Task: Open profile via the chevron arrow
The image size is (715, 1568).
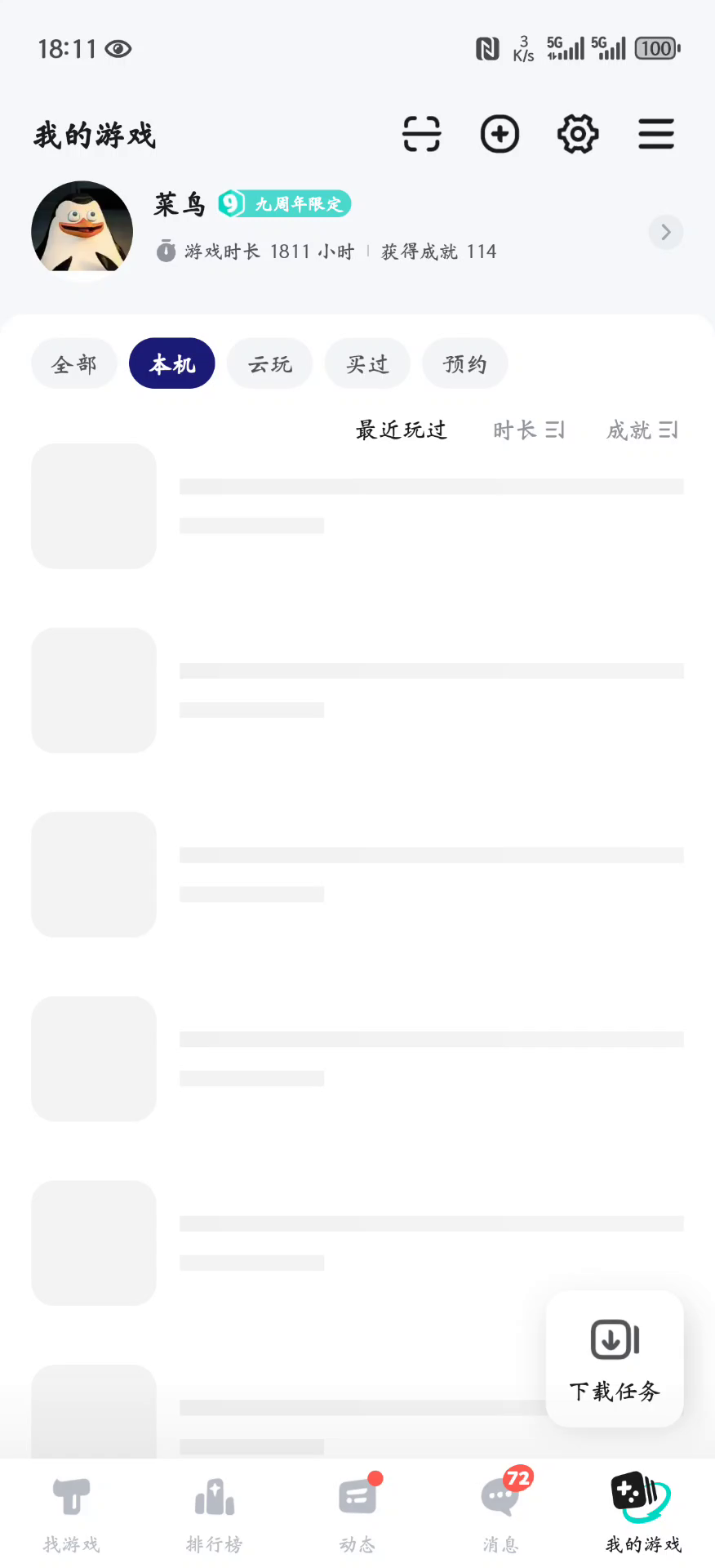Action: coord(666,232)
